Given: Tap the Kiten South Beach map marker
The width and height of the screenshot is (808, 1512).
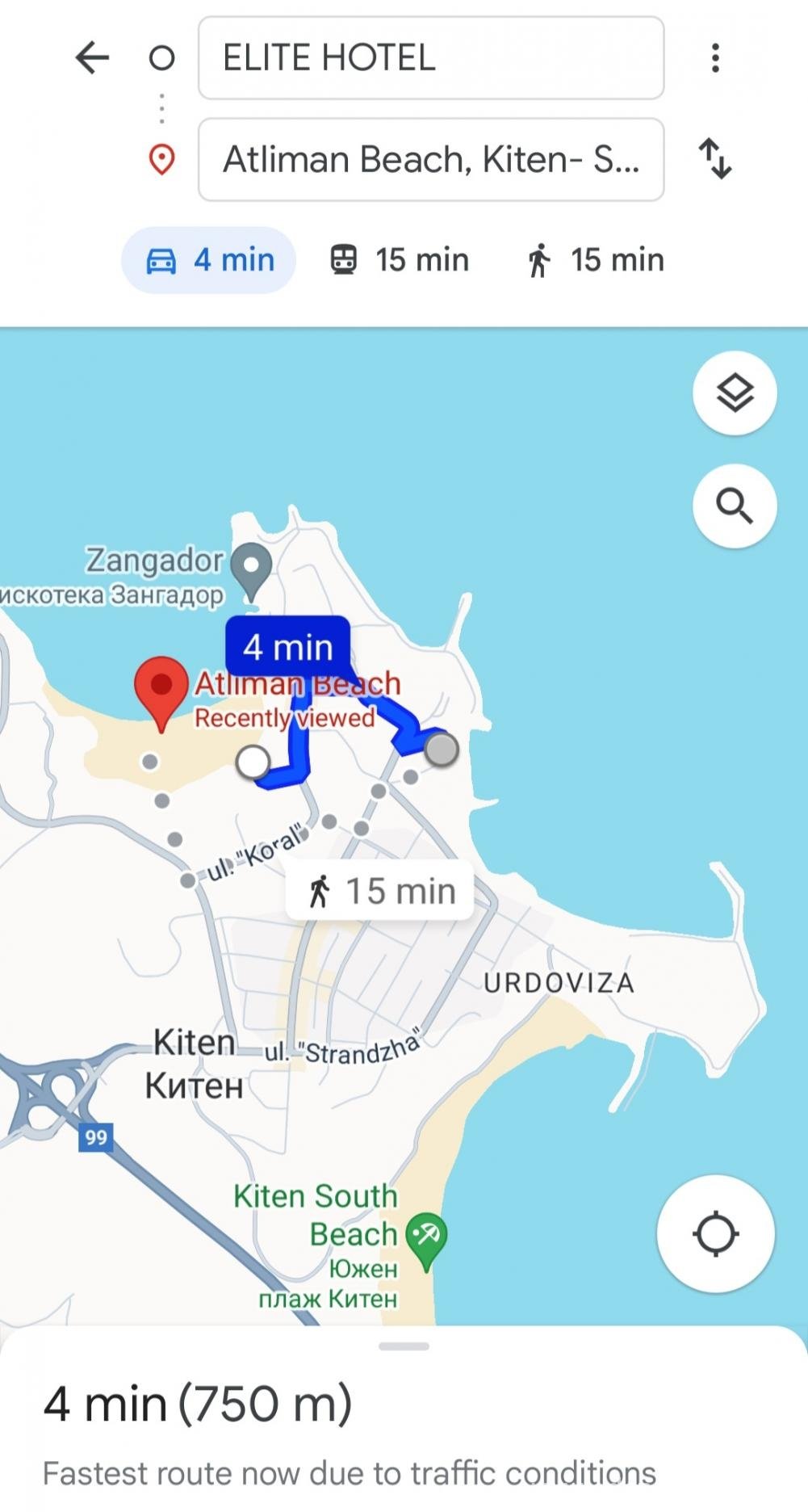Looking at the screenshot, I should (x=426, y=1240).
